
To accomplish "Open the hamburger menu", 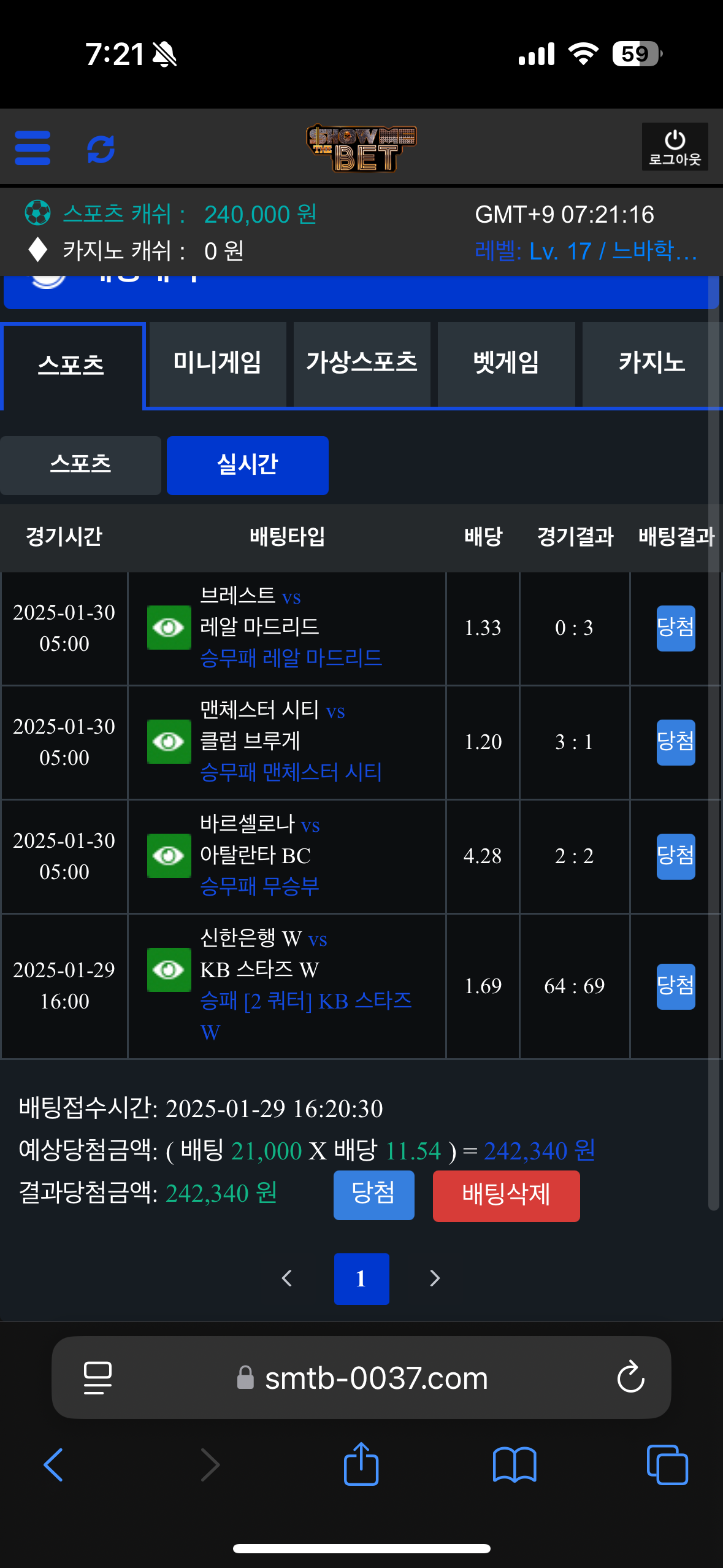I will click(x=33, y=148).
